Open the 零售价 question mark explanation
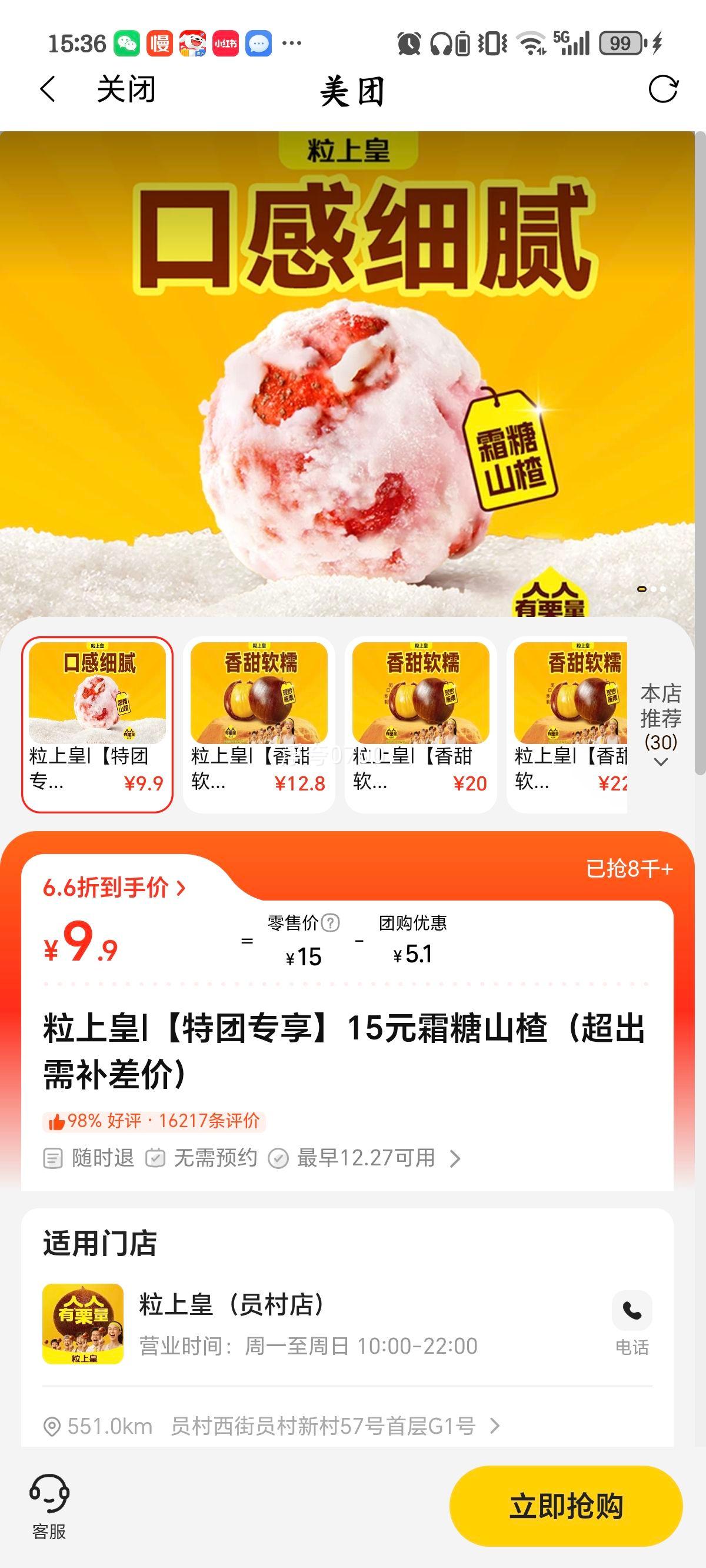Viewport: 706px width, 1568px height. point(329,923)
